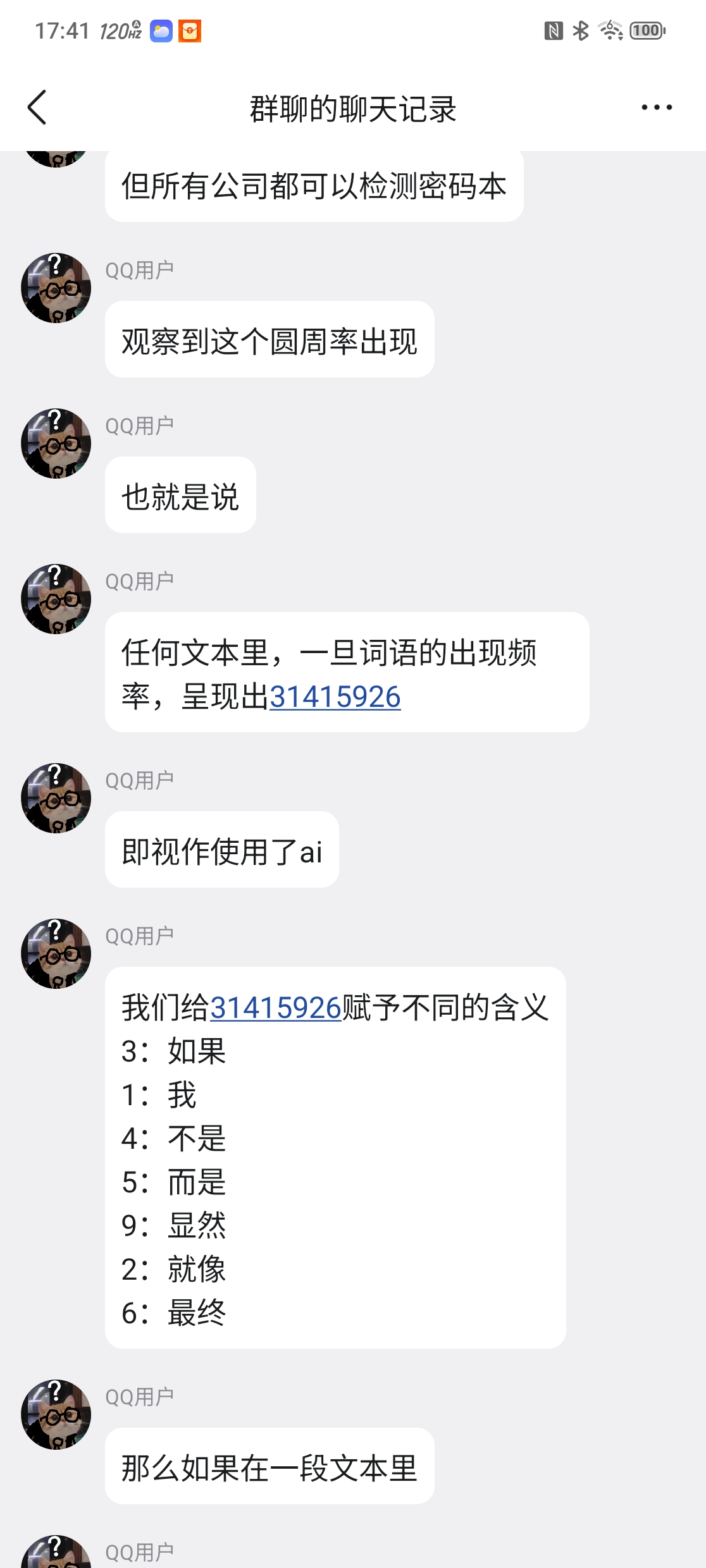This screenshot has height=1568, width=706.
Task: Open the 31415926 link after 我们给
Action: pos(276,1007)
